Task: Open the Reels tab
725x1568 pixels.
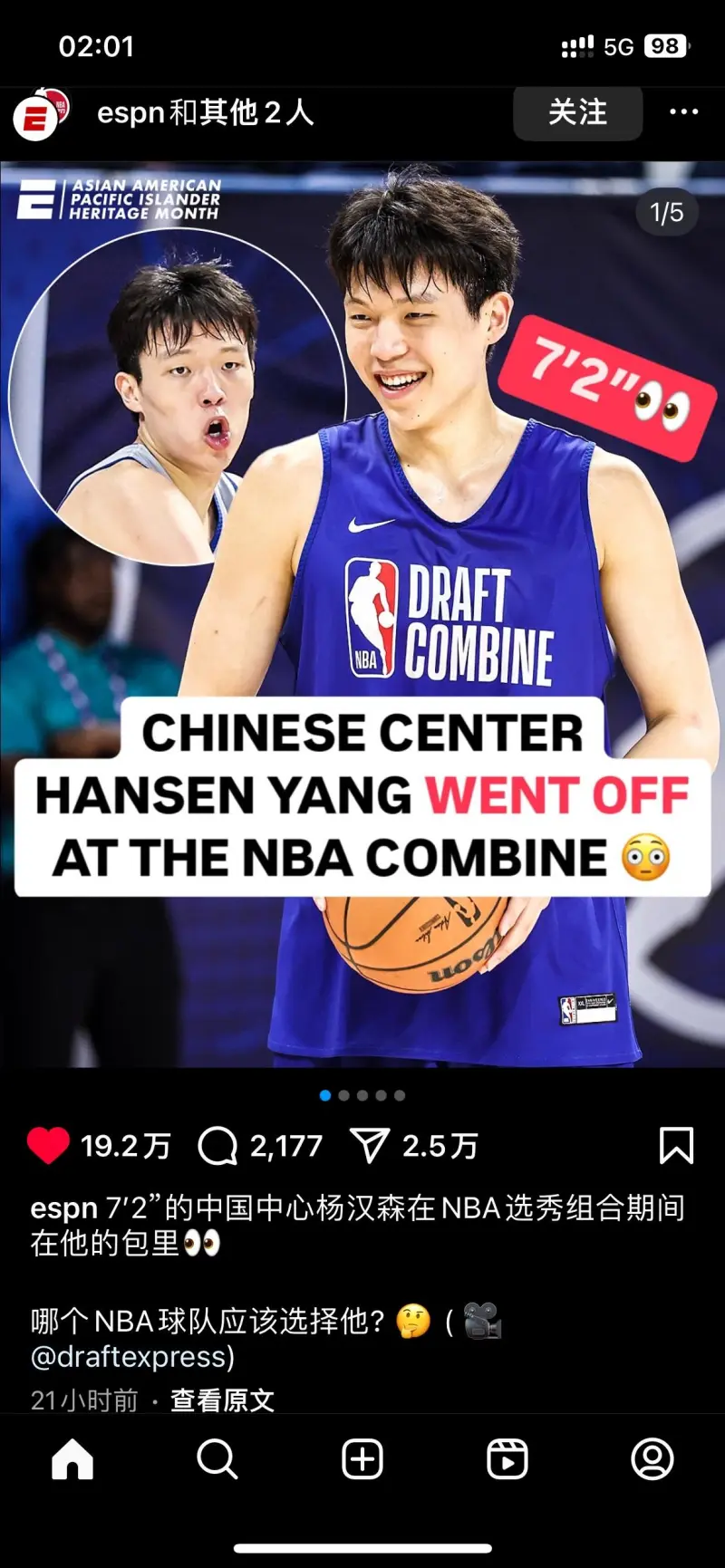Action: tap(507, 1459)
